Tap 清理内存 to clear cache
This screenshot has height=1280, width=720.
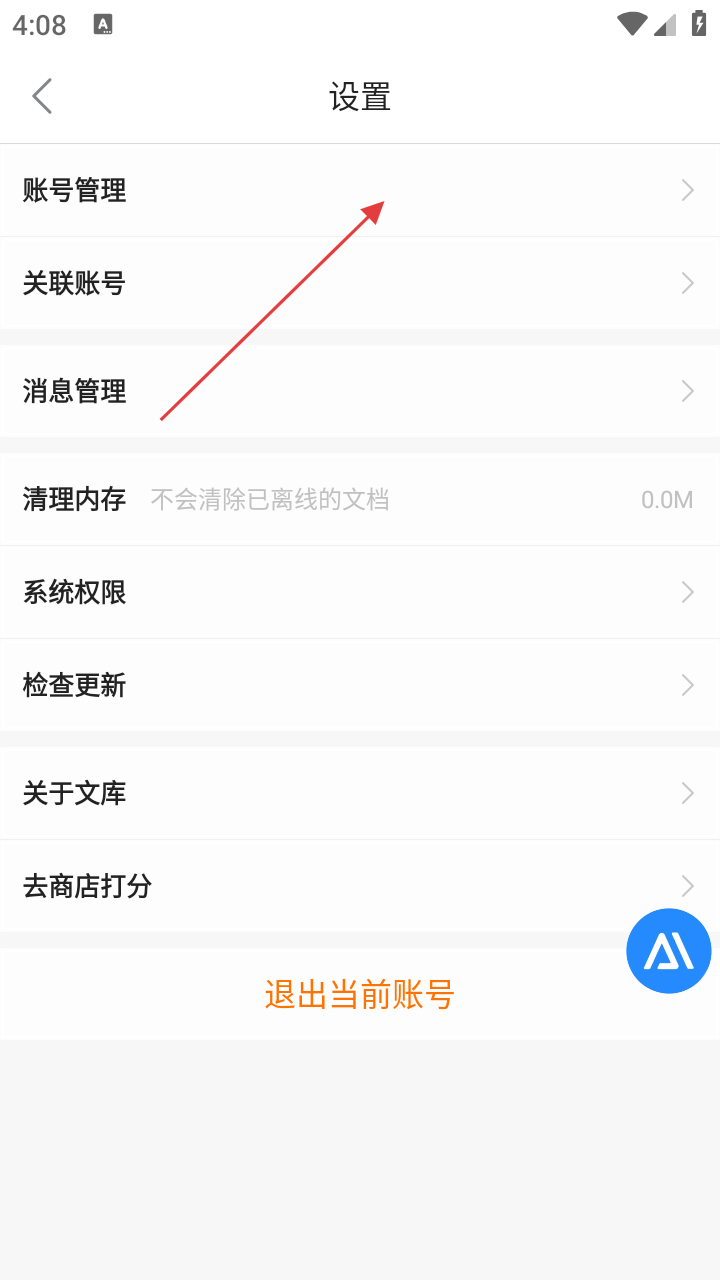click(360, 499)
